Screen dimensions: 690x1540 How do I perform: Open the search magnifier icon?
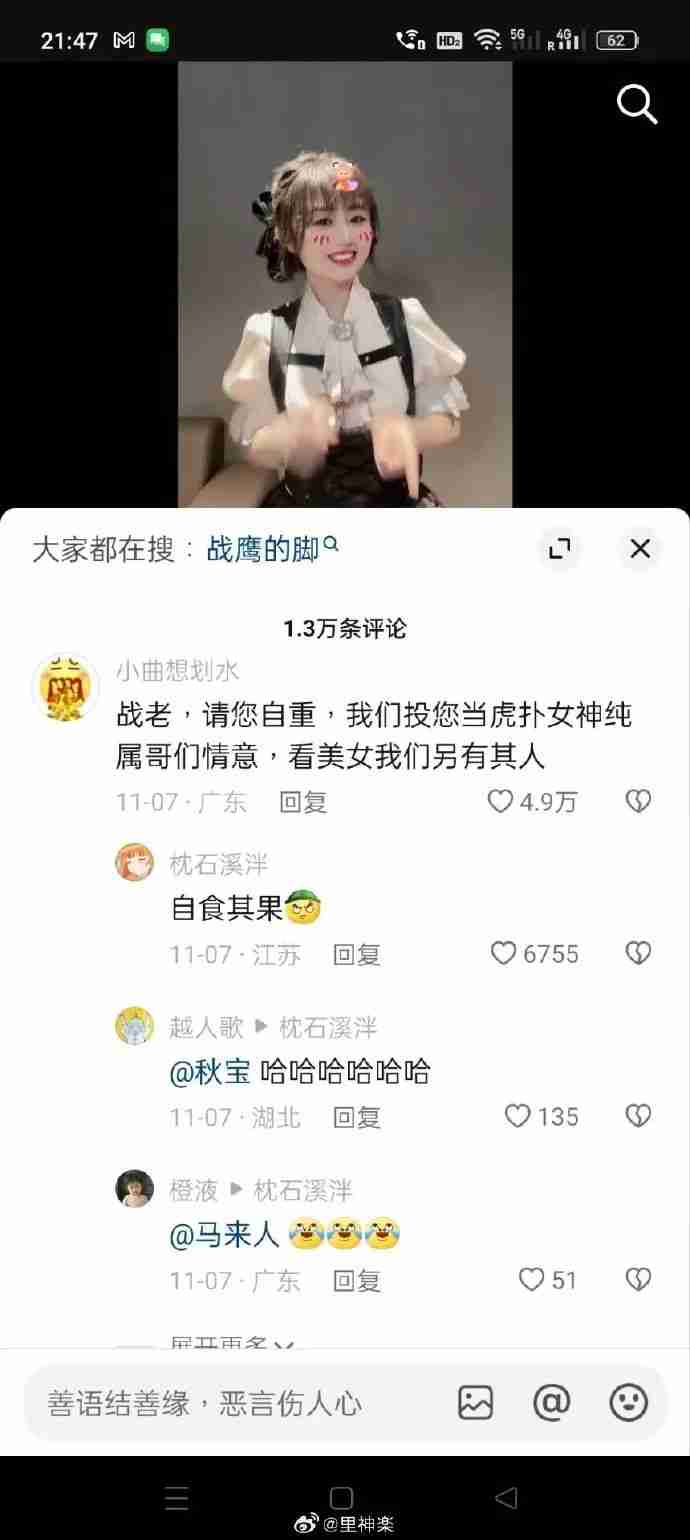637,104
